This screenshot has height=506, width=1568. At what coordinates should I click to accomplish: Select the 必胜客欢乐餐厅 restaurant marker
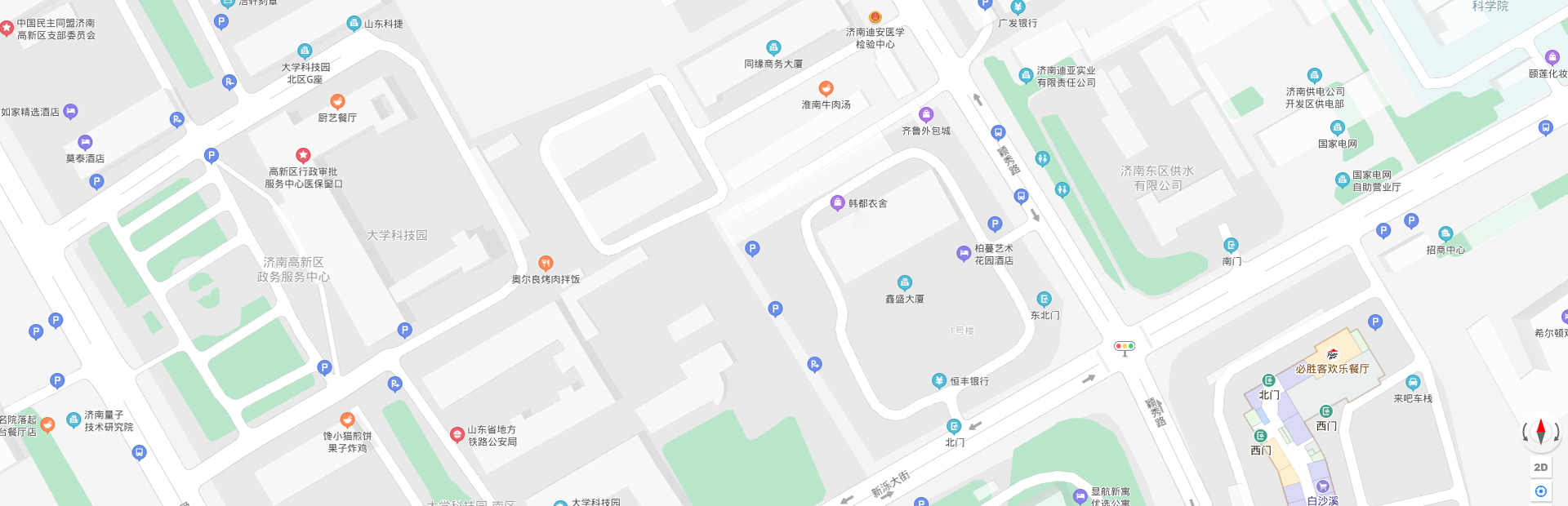pyautogui.click(x=1333, y=355)
